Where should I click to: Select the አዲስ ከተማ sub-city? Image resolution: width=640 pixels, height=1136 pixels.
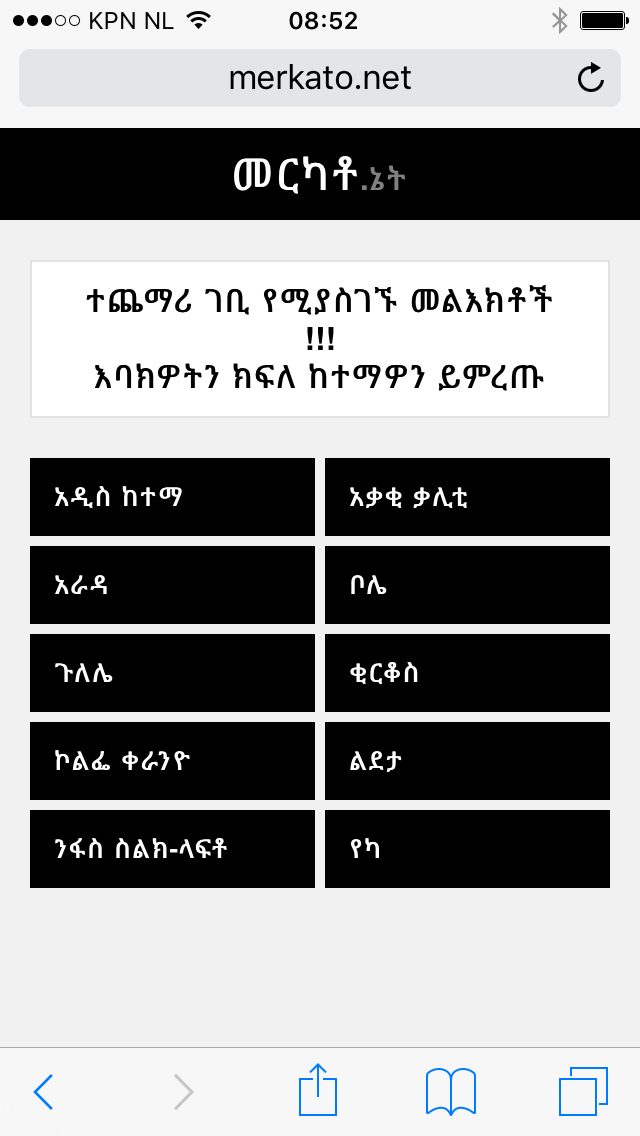tap(173, 497)
